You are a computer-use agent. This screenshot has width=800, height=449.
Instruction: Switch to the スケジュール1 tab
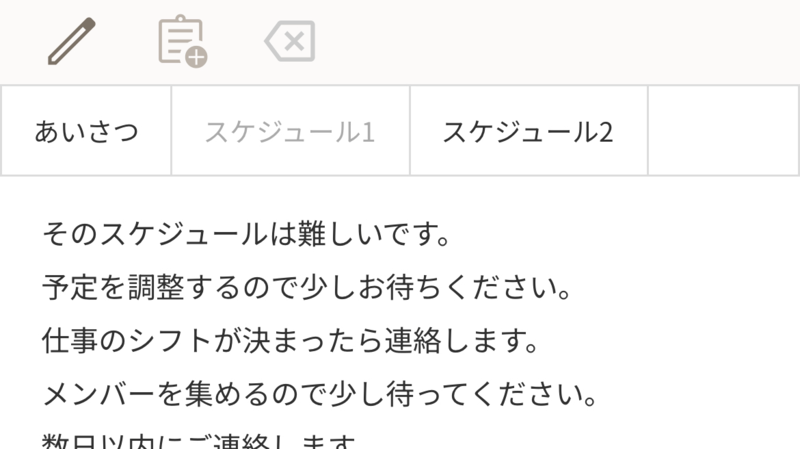[x=290, y=131]
